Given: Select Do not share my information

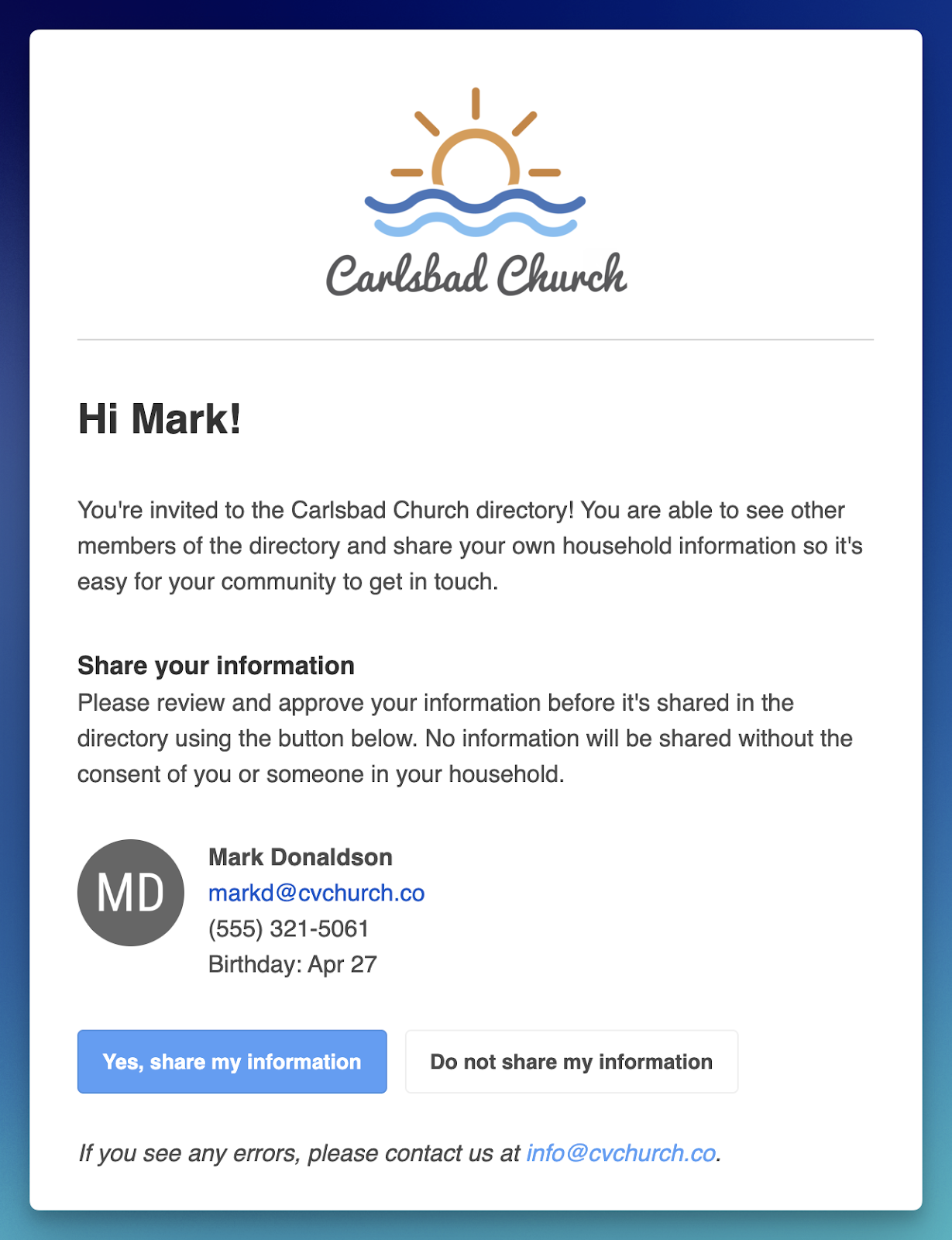Looking at the screenshot, I should click(571, 1061).
